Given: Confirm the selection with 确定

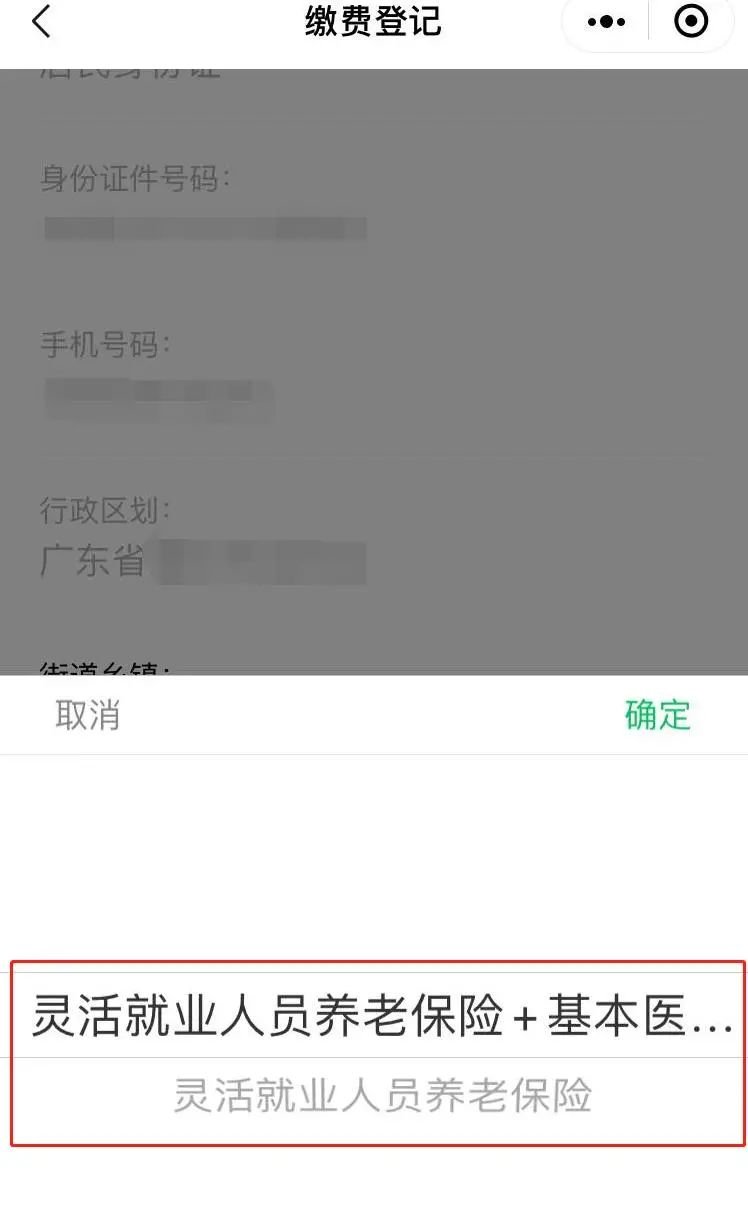Looking at the screenshot, I should pyautogui.click(x=657, y=715).
